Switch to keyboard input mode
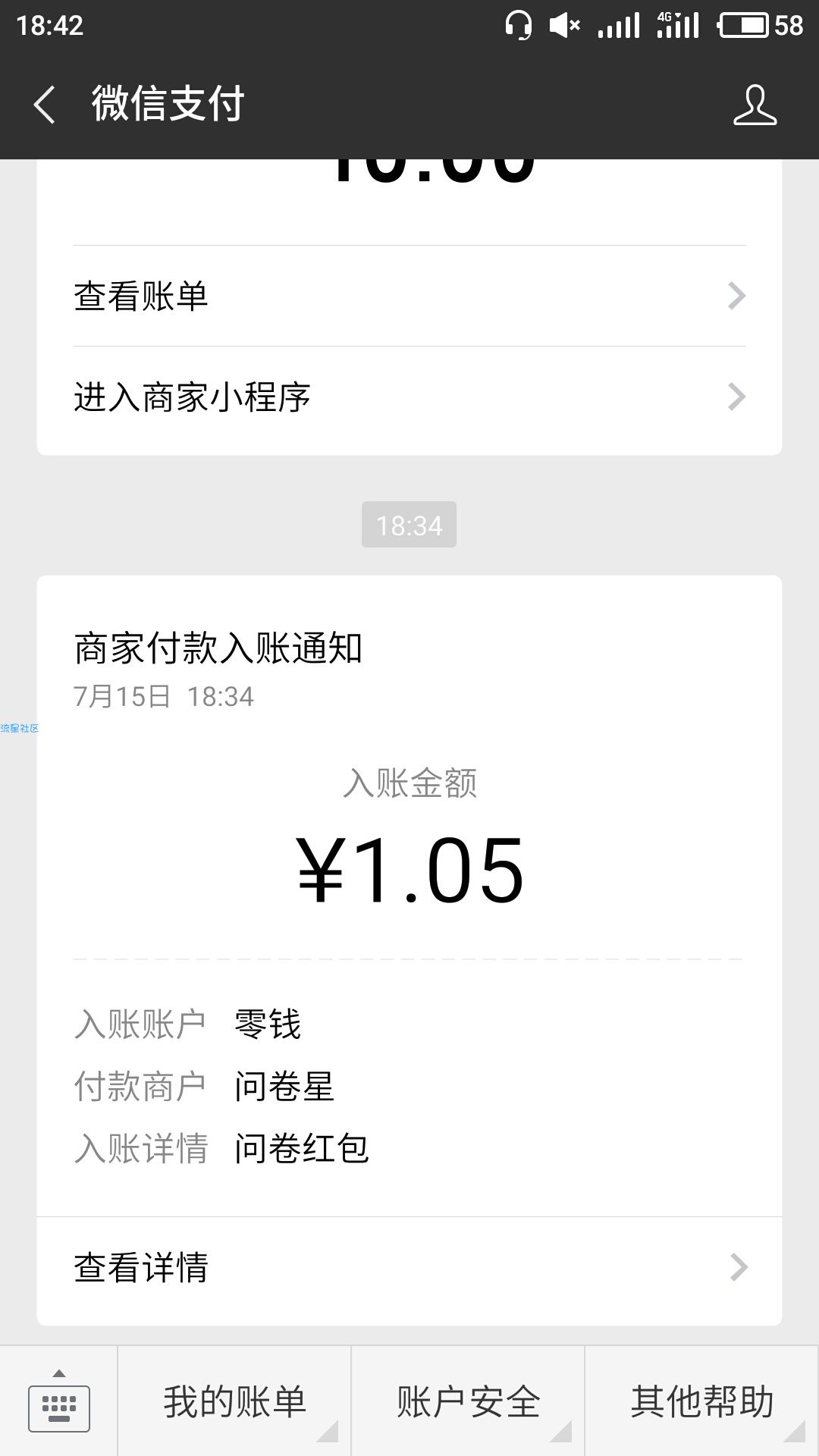This screenshot has width=819, height=1456. (59, 1401)
